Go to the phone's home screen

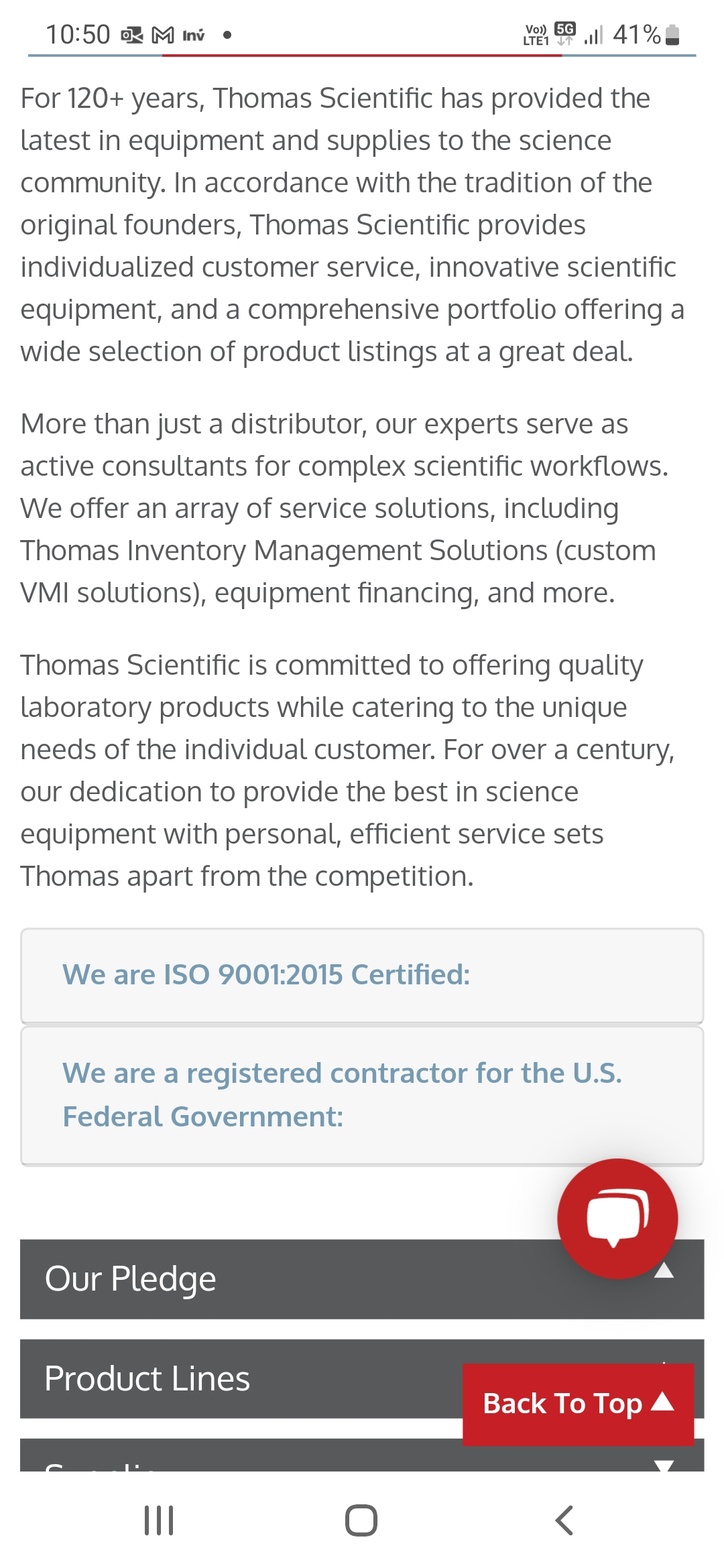[x=361, y=1520]
